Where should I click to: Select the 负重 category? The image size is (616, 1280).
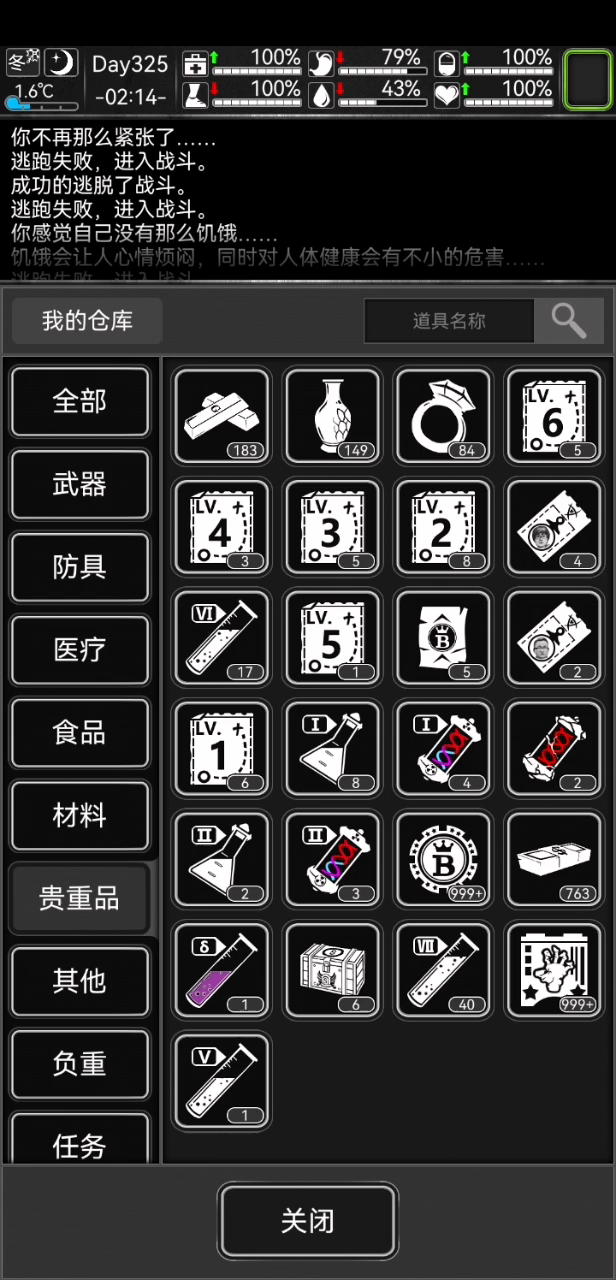pyautogui.click(x=80, y=1064)
